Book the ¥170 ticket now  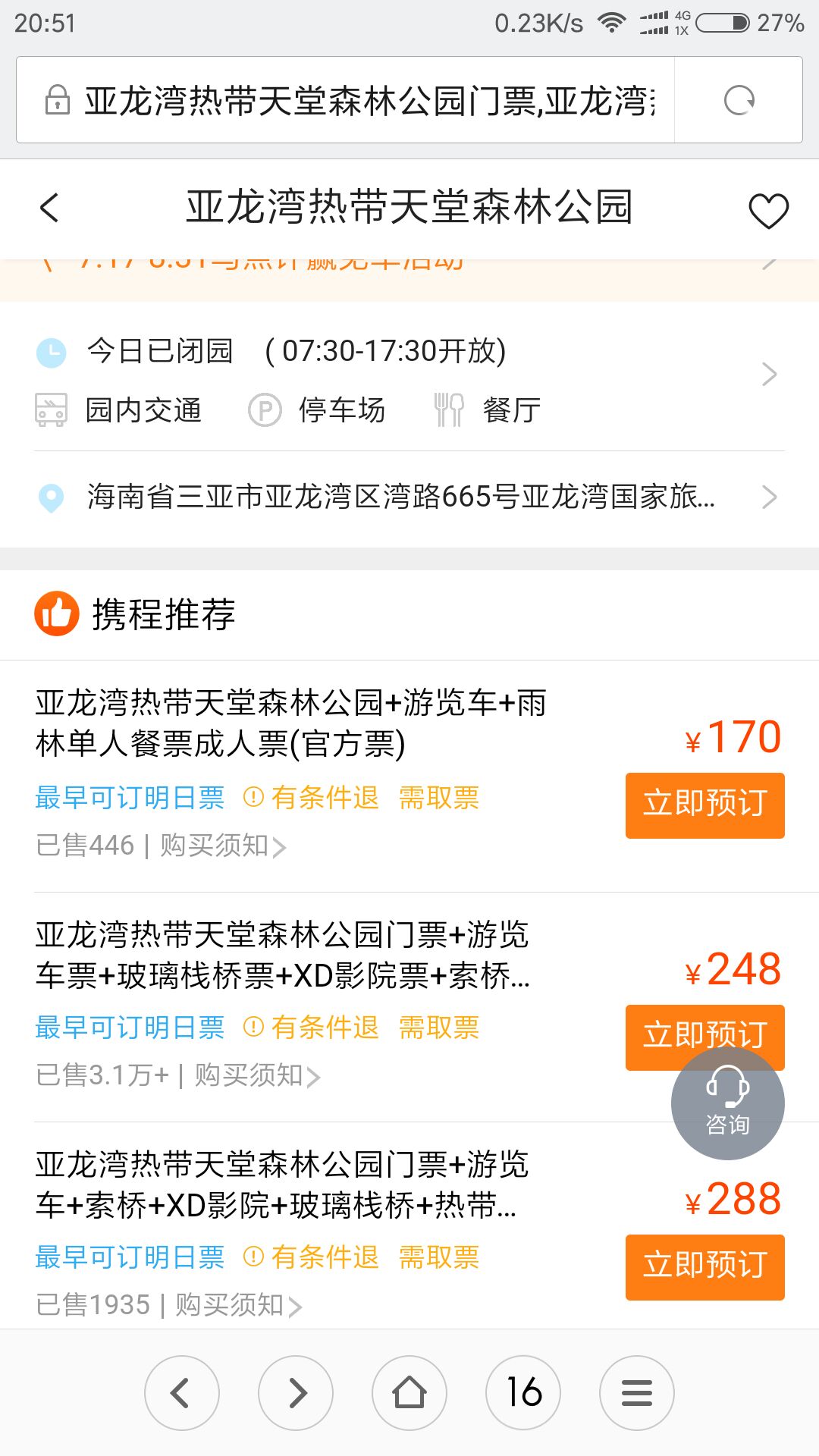pos(704,805)
